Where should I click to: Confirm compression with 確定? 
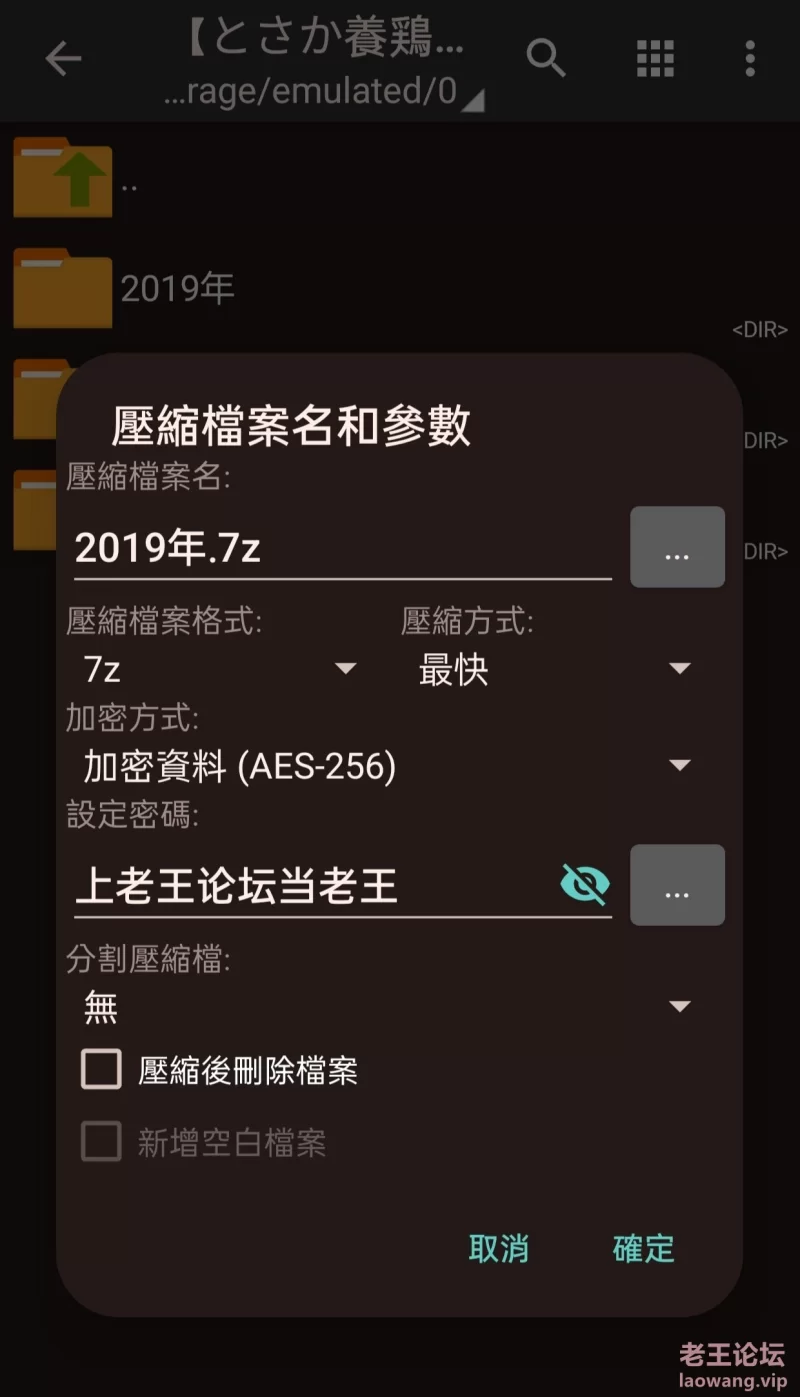click(x=643, y=1248)
